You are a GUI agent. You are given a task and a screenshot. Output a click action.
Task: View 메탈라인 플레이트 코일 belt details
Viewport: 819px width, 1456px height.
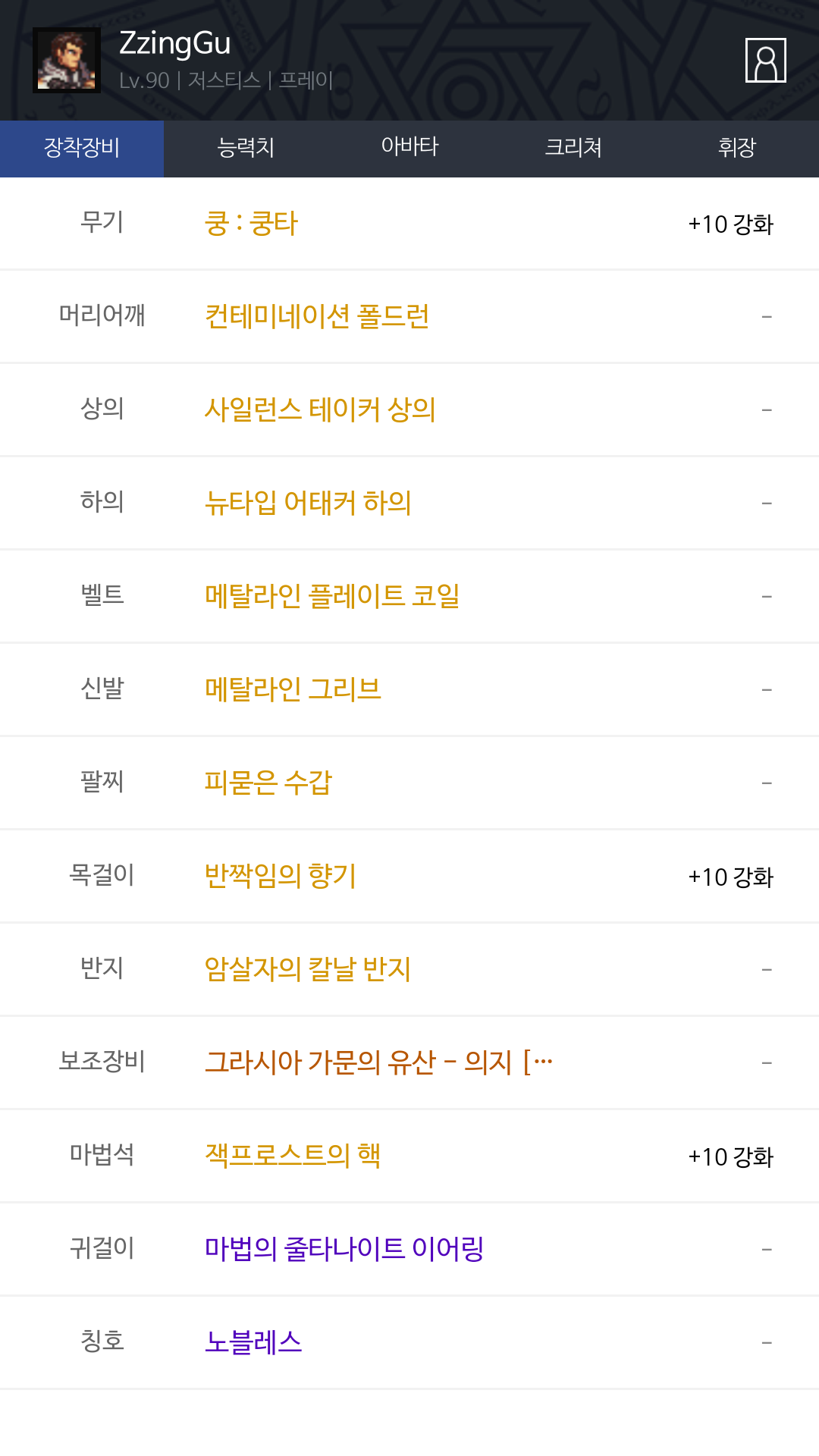click(332, 596)
